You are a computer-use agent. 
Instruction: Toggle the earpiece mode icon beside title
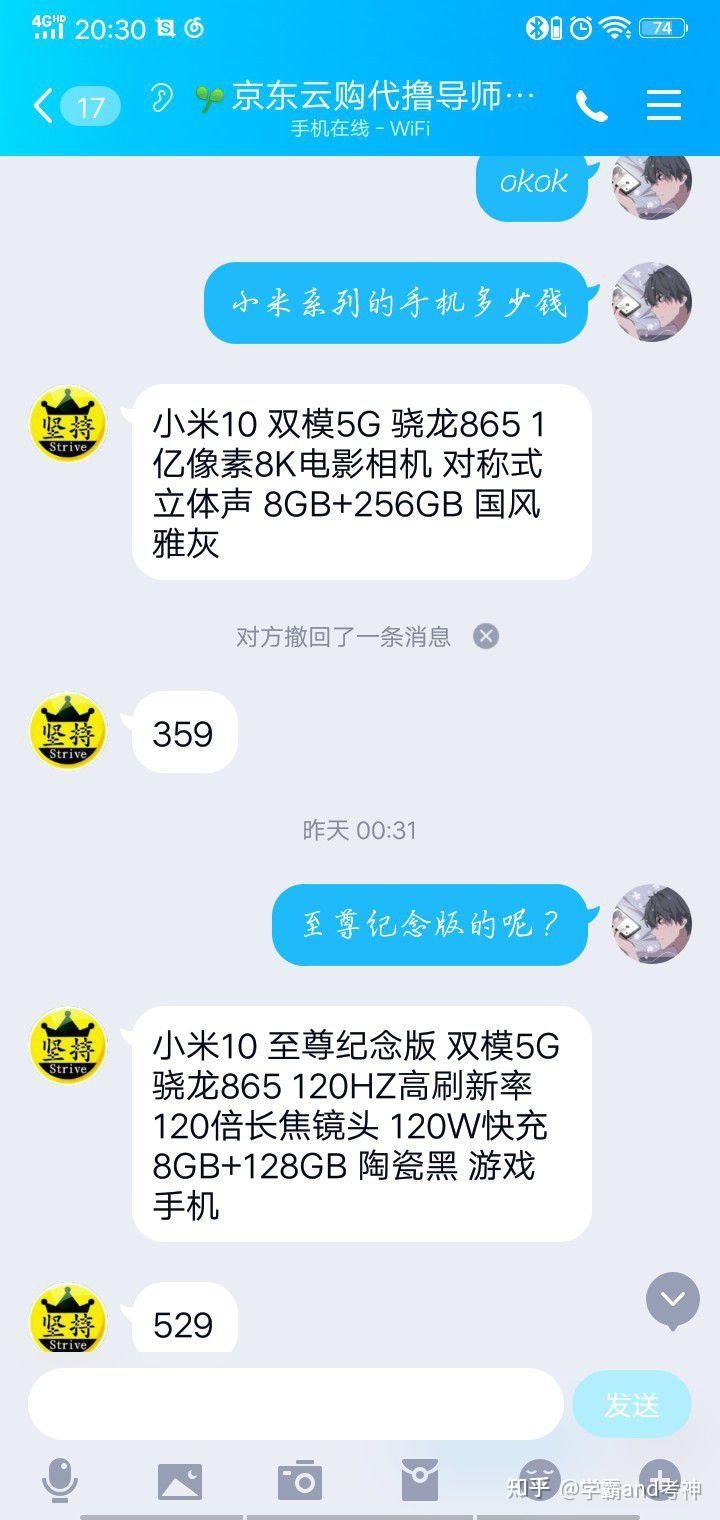click(x=161, y=98)
